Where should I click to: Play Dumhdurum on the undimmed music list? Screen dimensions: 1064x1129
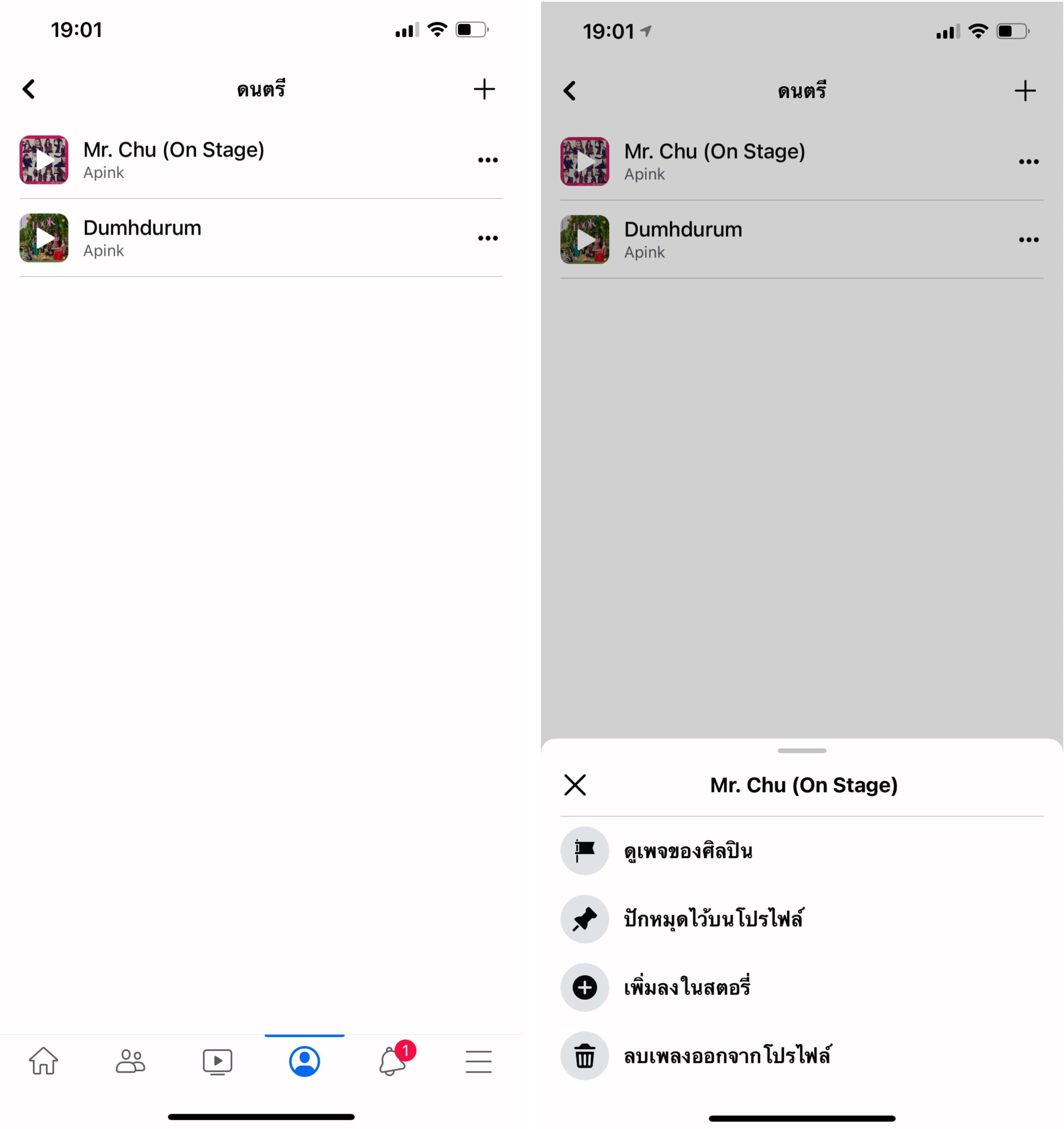[44, 238]
